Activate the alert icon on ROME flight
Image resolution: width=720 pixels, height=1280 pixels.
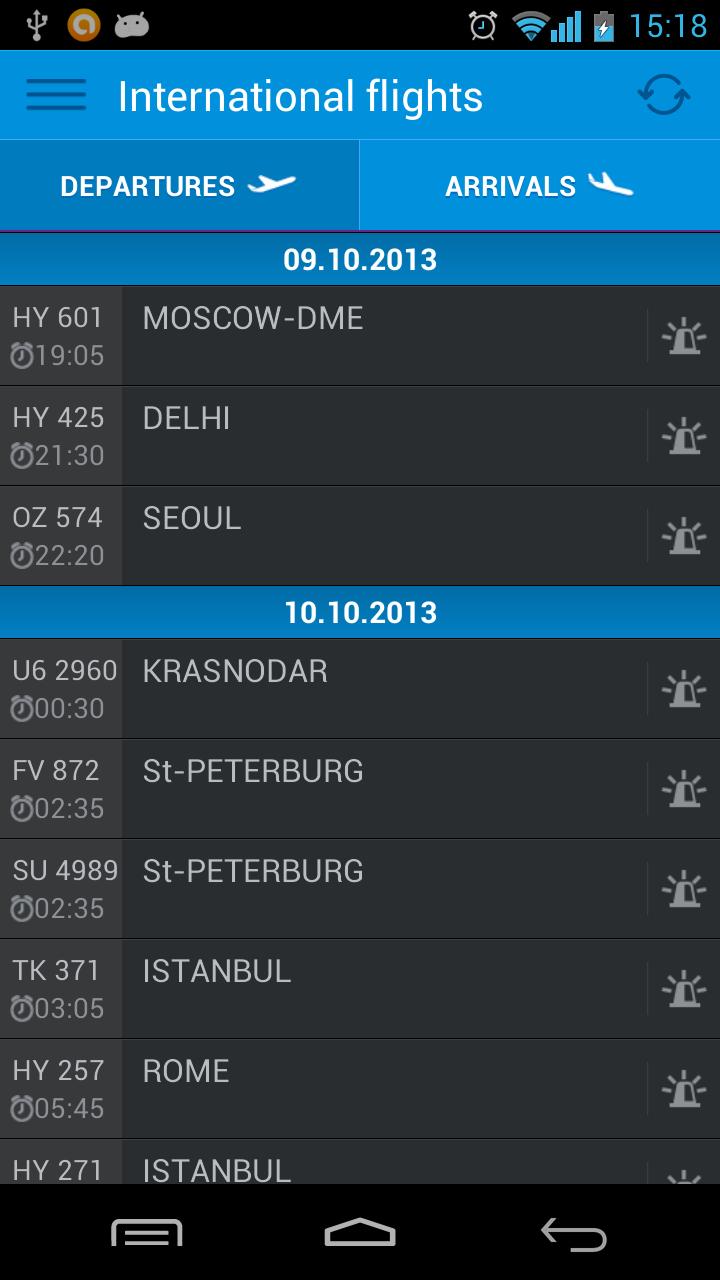click(x=683, y=1087)
